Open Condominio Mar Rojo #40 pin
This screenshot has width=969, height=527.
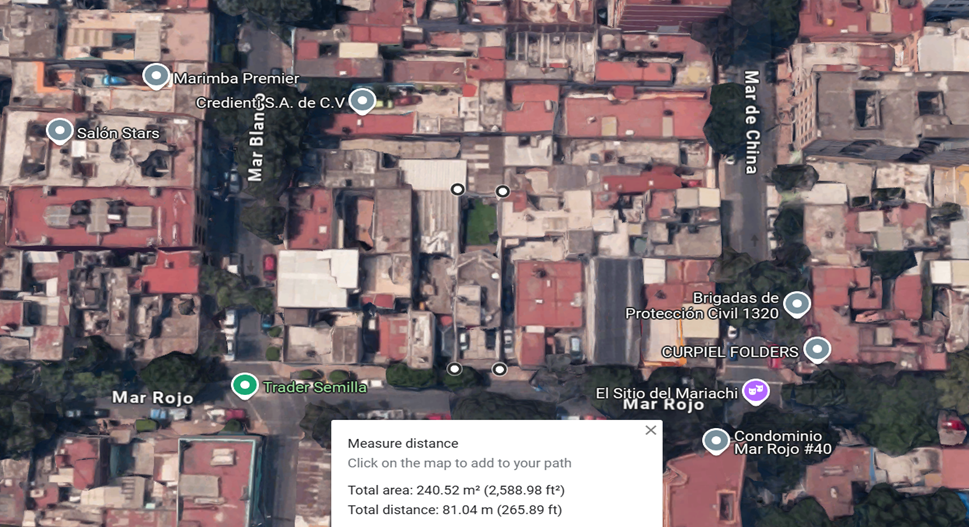715,440
